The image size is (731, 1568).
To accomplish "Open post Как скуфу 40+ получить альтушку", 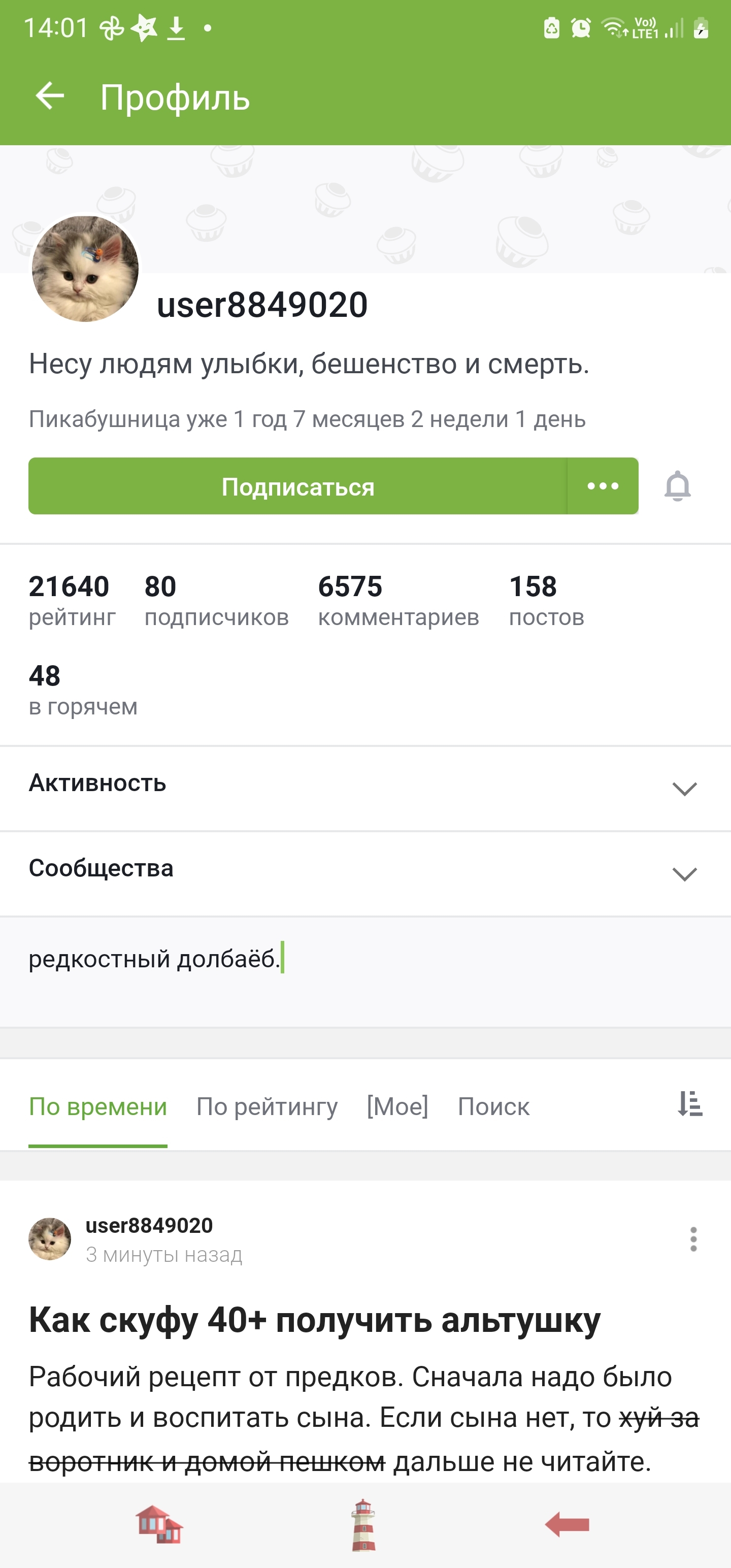I will (315, 1320).
